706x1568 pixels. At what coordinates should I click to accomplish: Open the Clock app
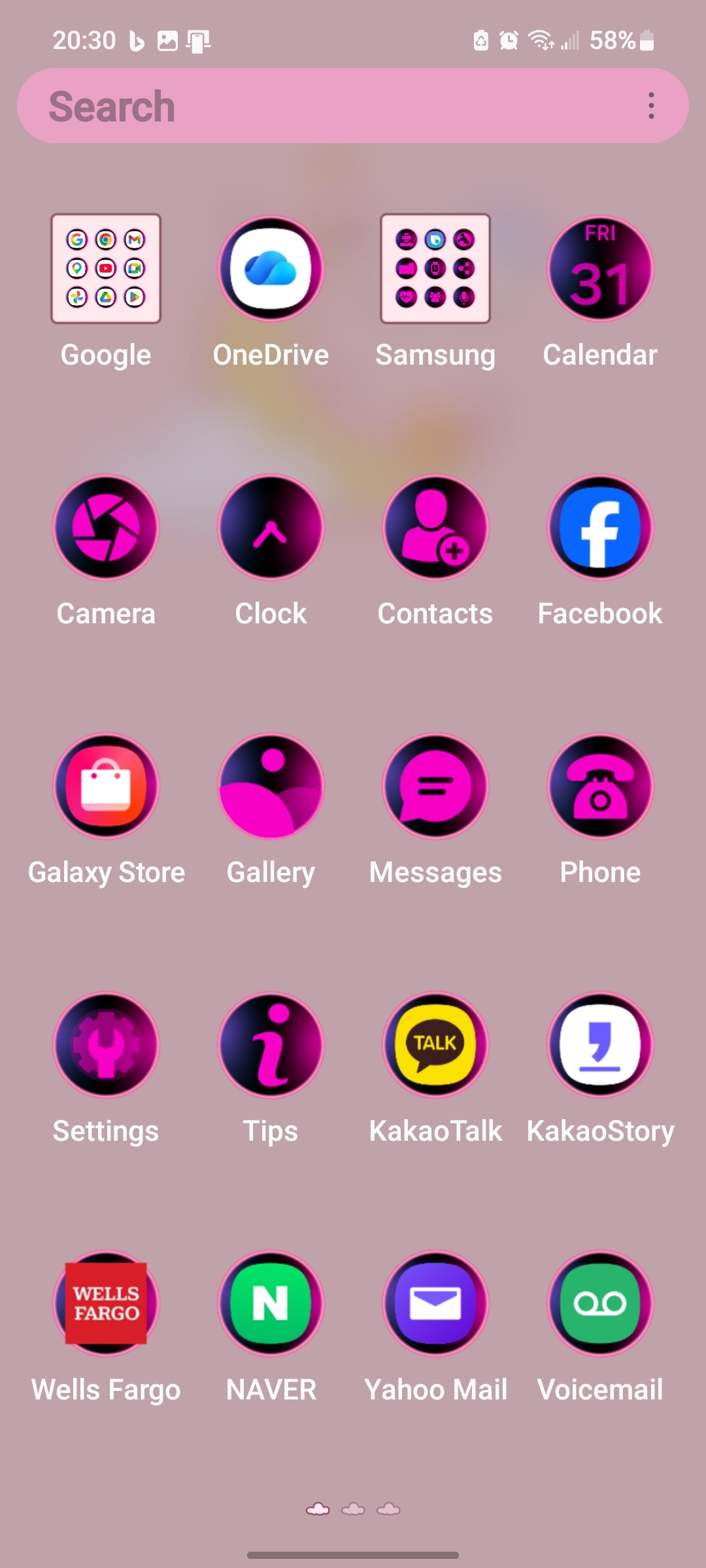[271, 529]
